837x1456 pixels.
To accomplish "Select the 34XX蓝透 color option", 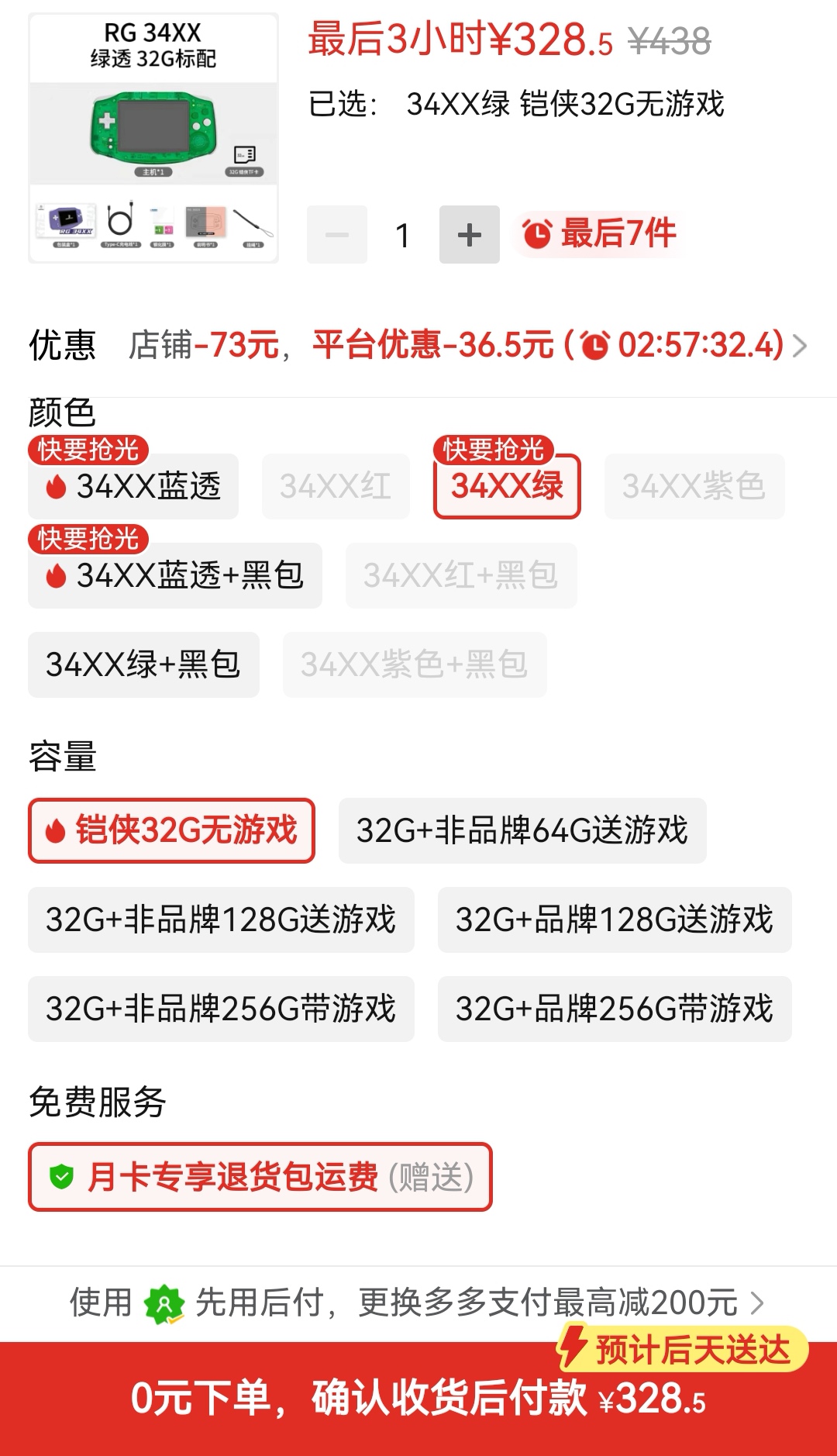I will 133,487.
